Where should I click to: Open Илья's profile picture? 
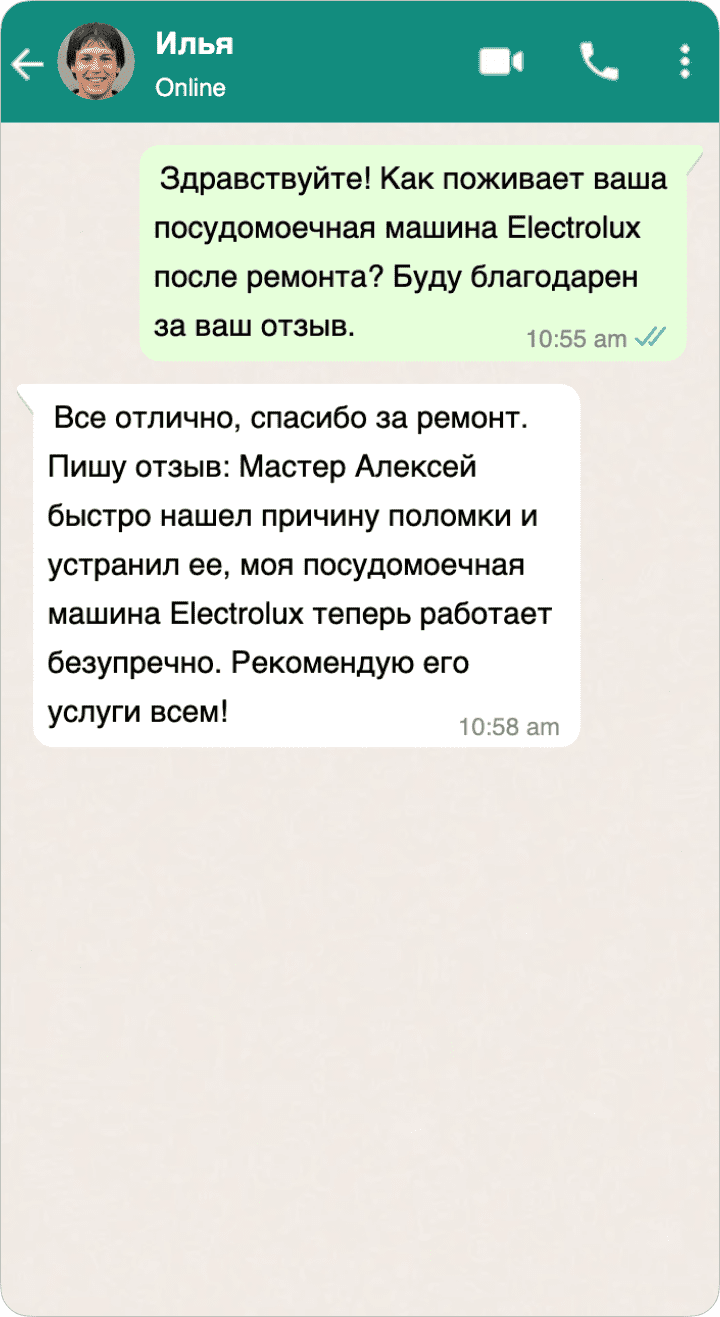[x=96, y=61]
